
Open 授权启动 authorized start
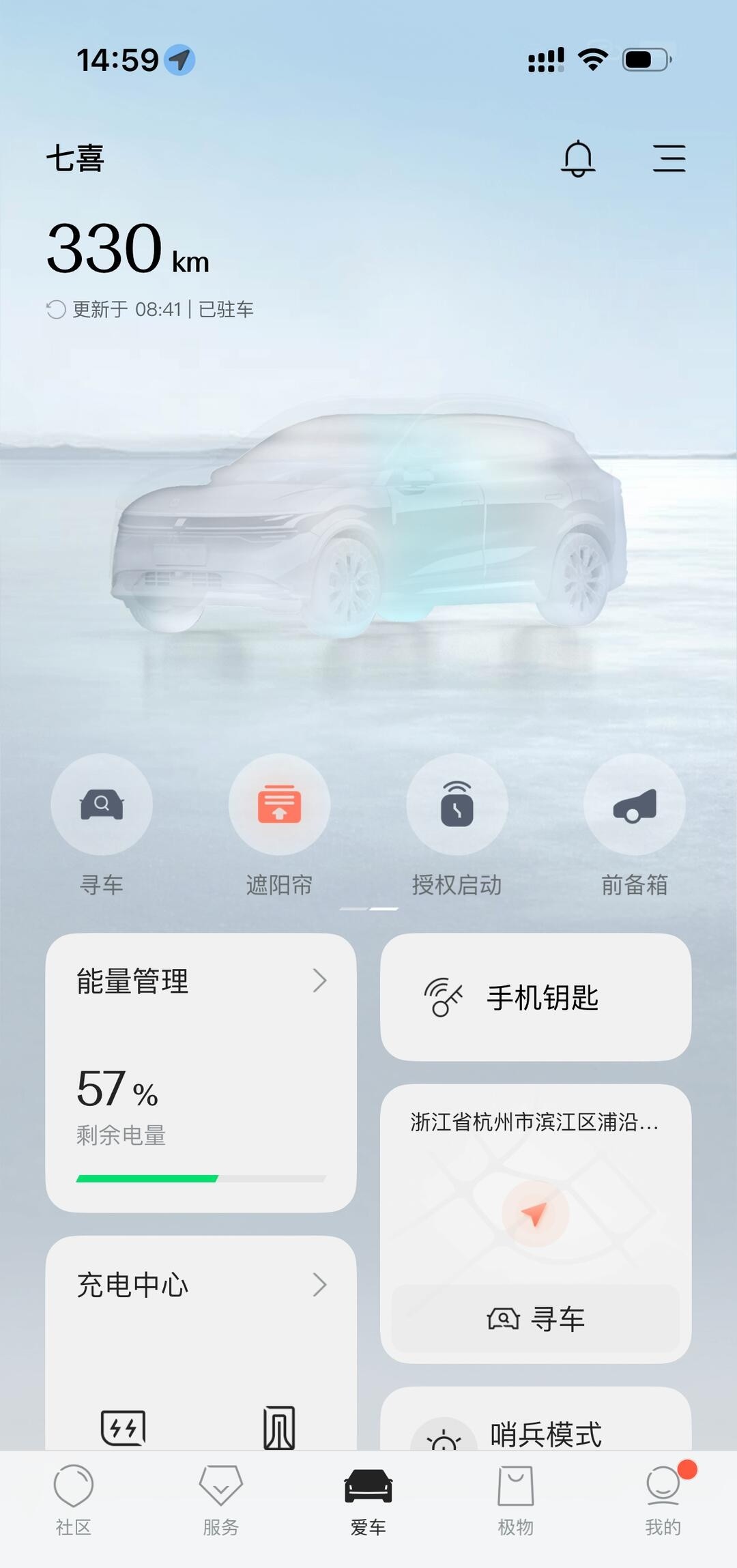point(457,804)
